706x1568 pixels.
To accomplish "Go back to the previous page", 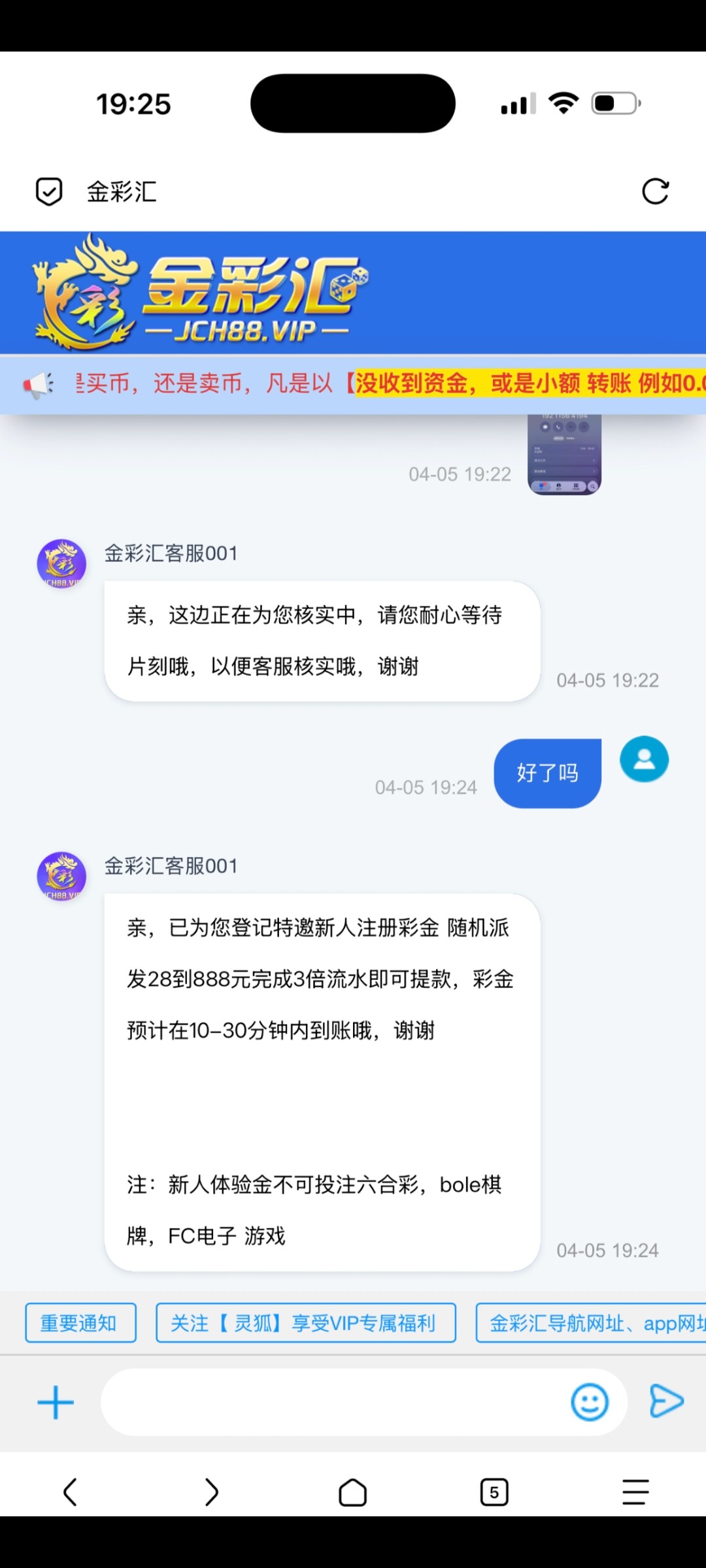I will [x=71, y=1492].
